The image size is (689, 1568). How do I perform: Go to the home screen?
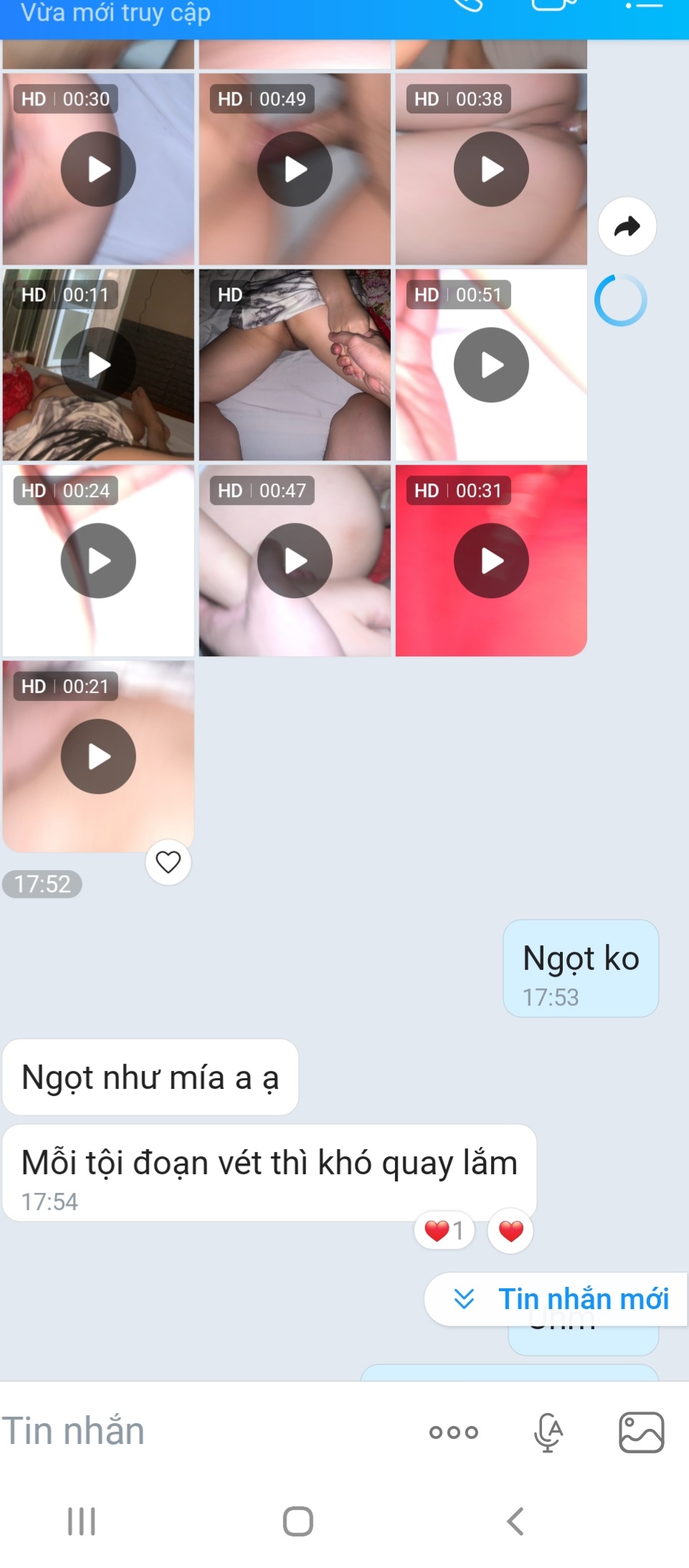tap(298, 1521)
